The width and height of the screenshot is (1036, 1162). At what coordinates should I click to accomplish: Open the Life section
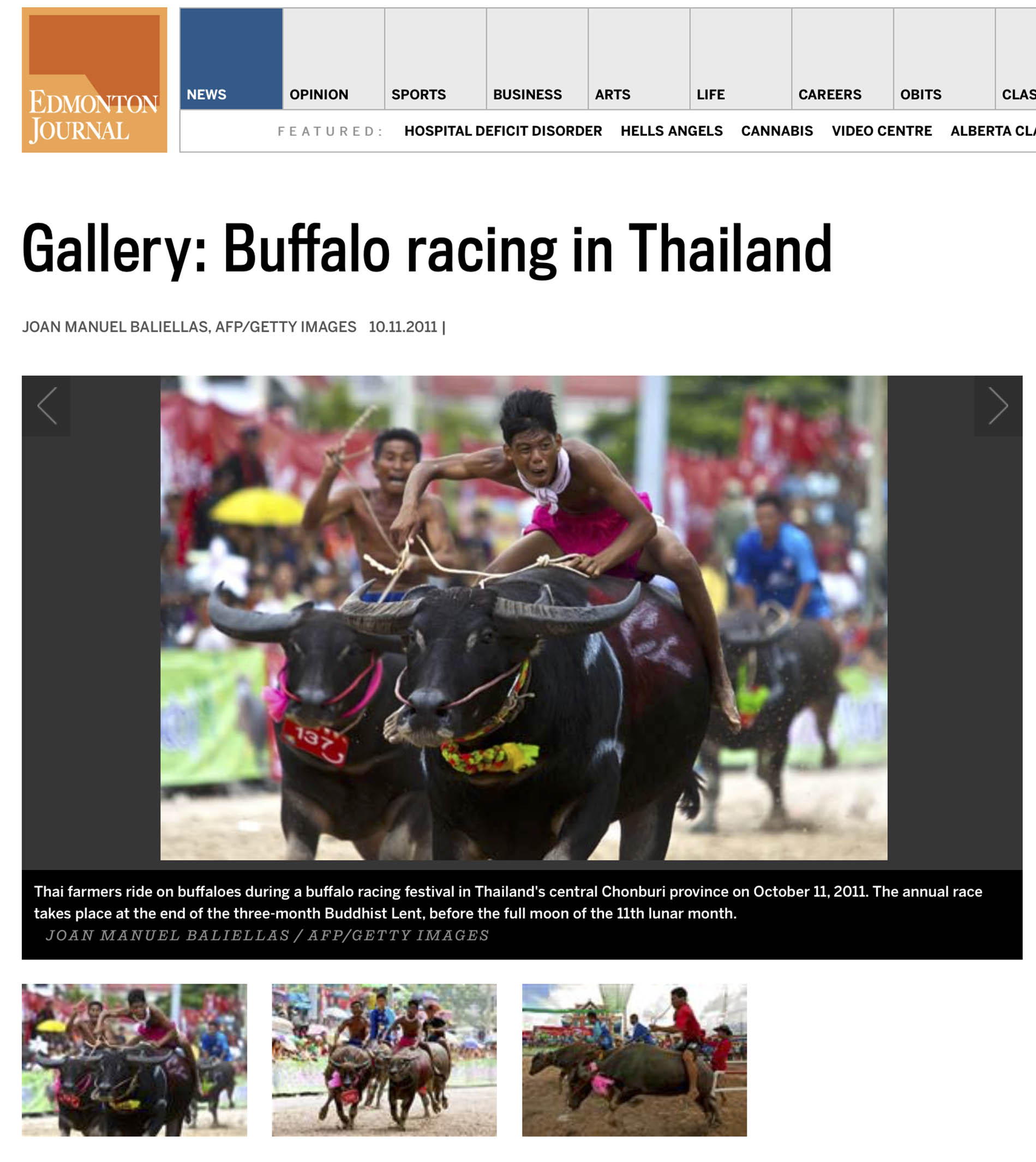[740, 59]
